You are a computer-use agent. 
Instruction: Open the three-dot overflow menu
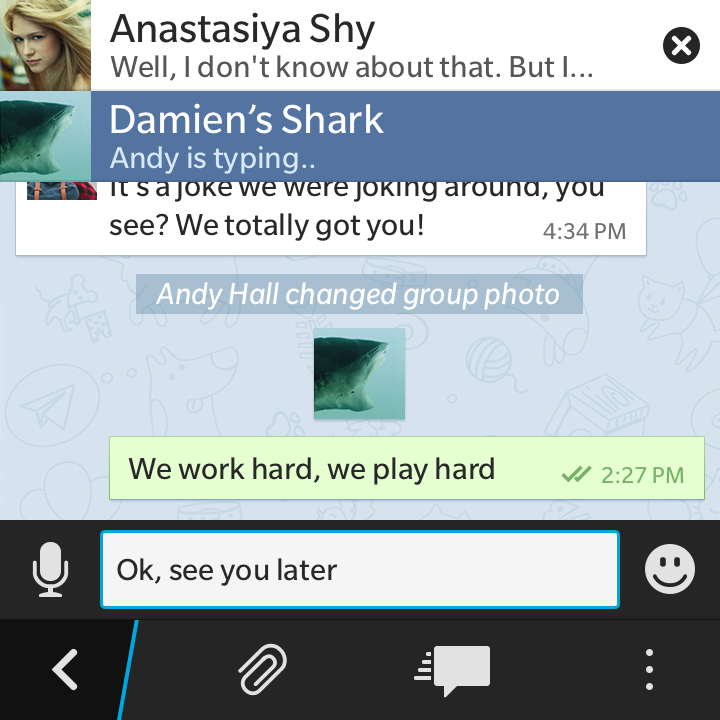pos(649,669)
